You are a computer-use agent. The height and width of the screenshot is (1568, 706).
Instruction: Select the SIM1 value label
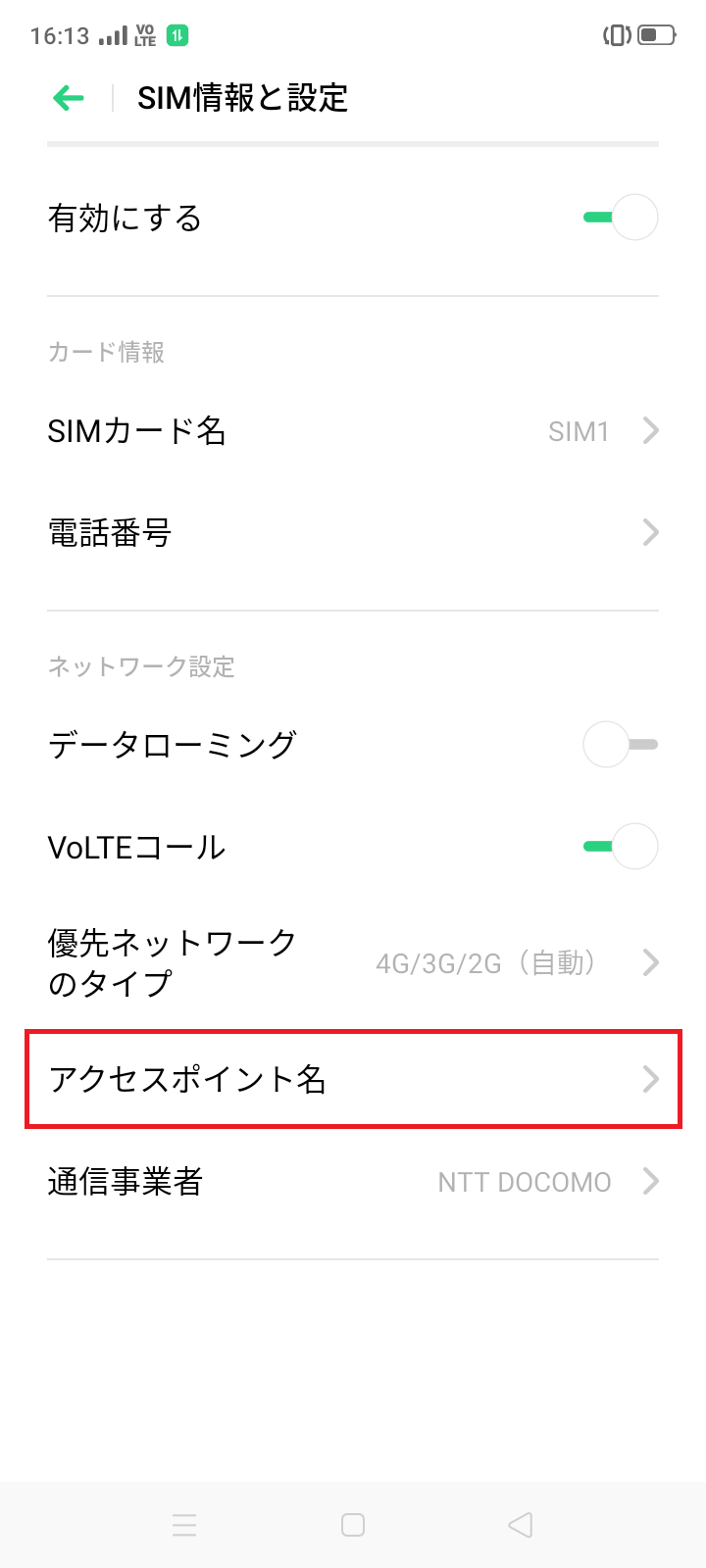click(x=579, y=430)
